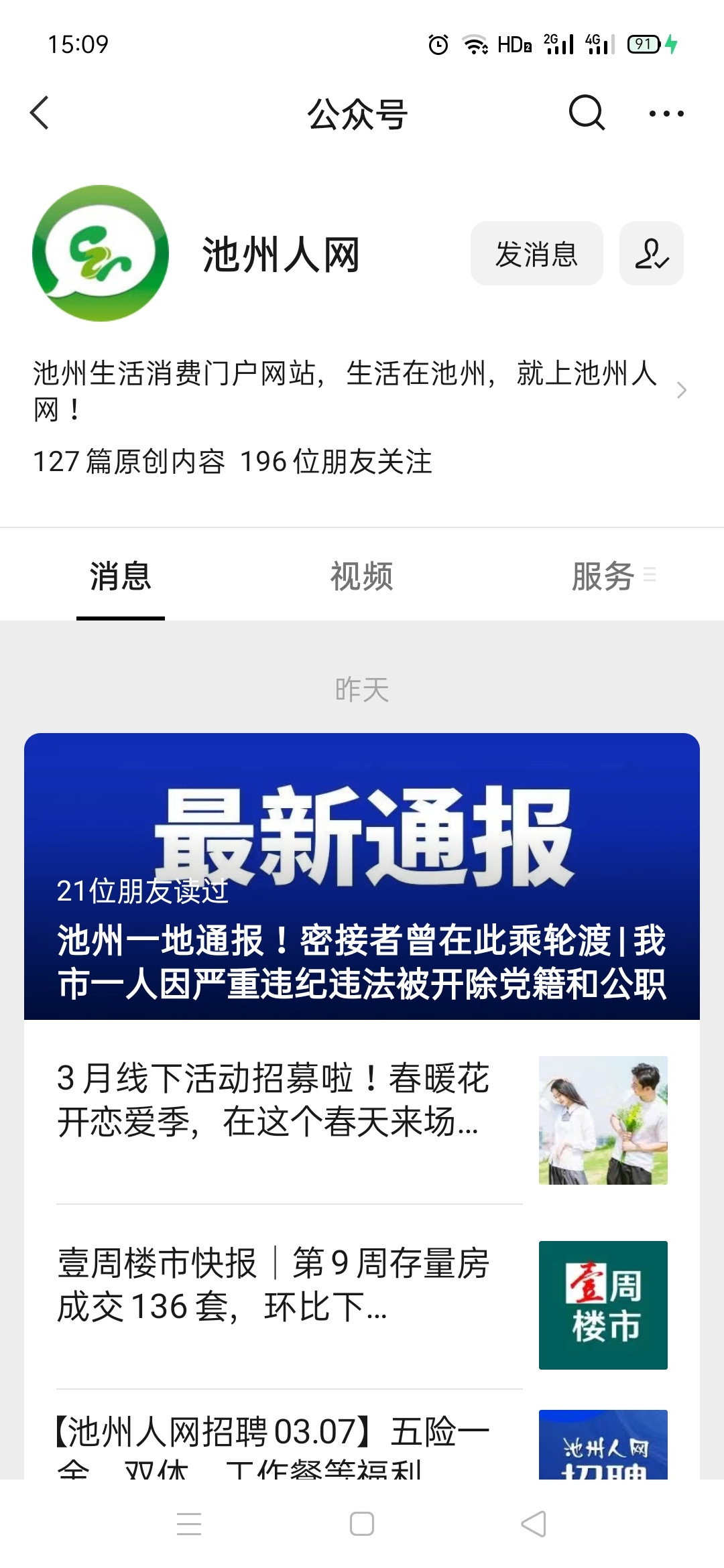724x1568 pixels.
Task: Open the following-status person icon button
Action: click(651, 254)
